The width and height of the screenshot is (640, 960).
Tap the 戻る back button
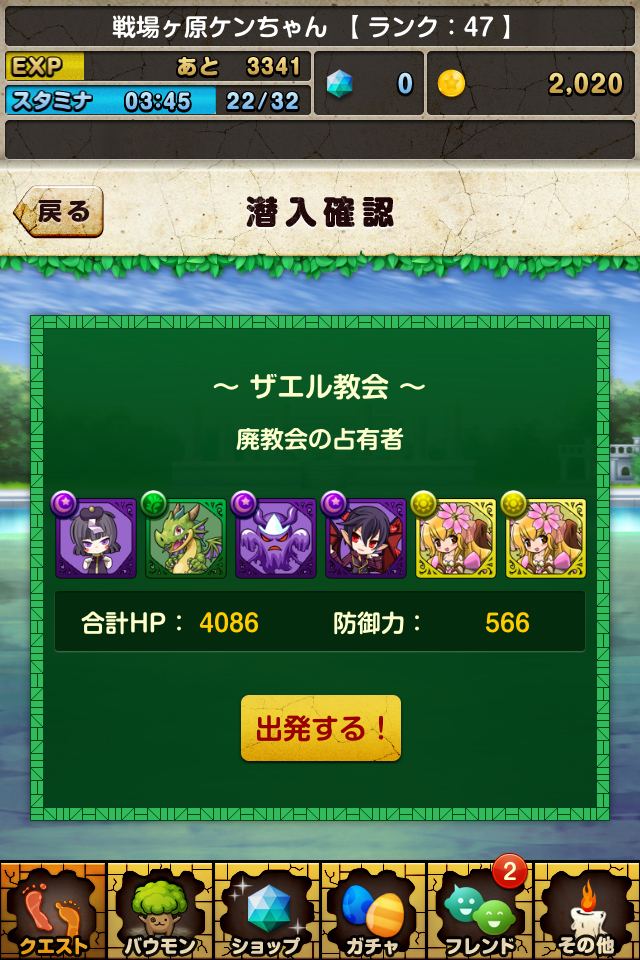pos(59,211)
